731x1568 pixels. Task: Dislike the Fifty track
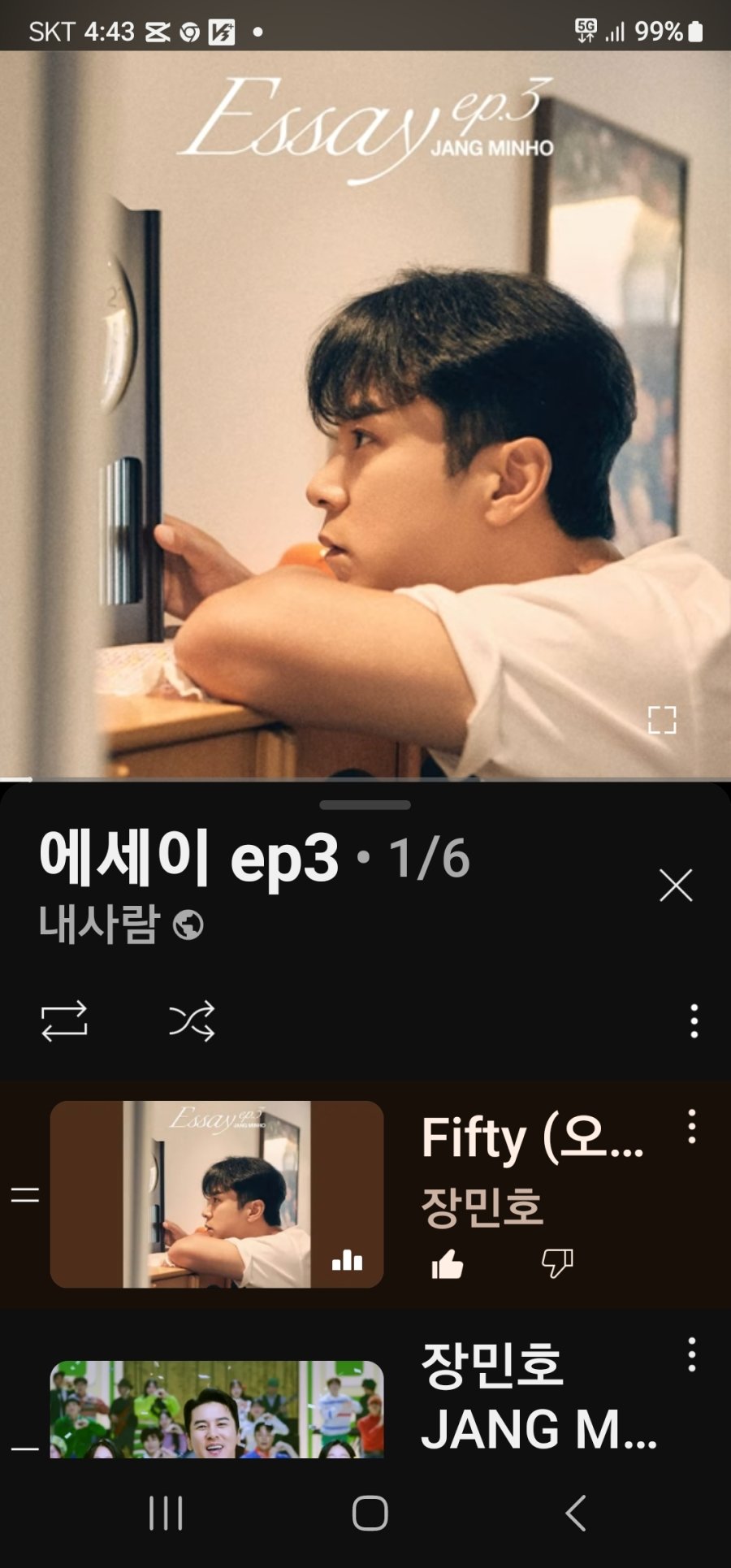557,1264
